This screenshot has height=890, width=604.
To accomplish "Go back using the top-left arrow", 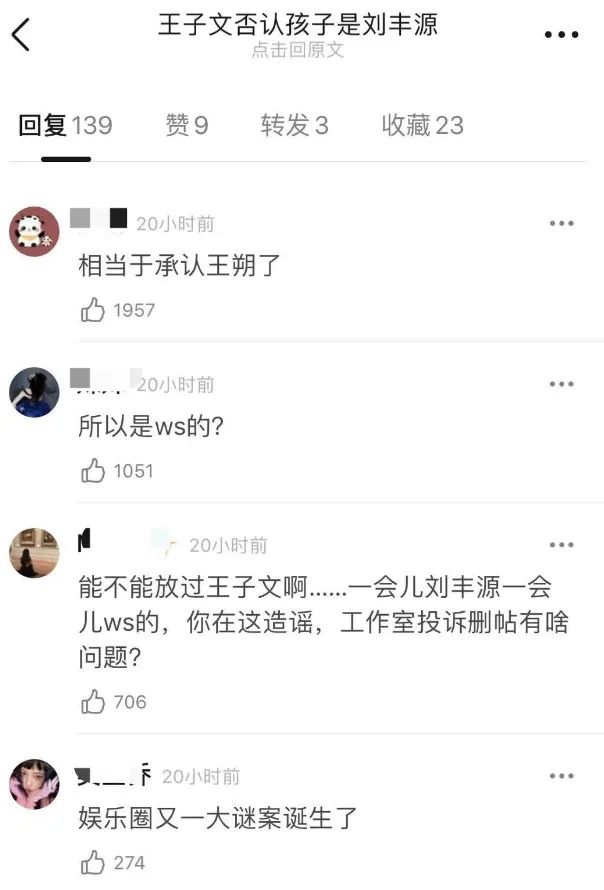I will [x=21, y=35].
